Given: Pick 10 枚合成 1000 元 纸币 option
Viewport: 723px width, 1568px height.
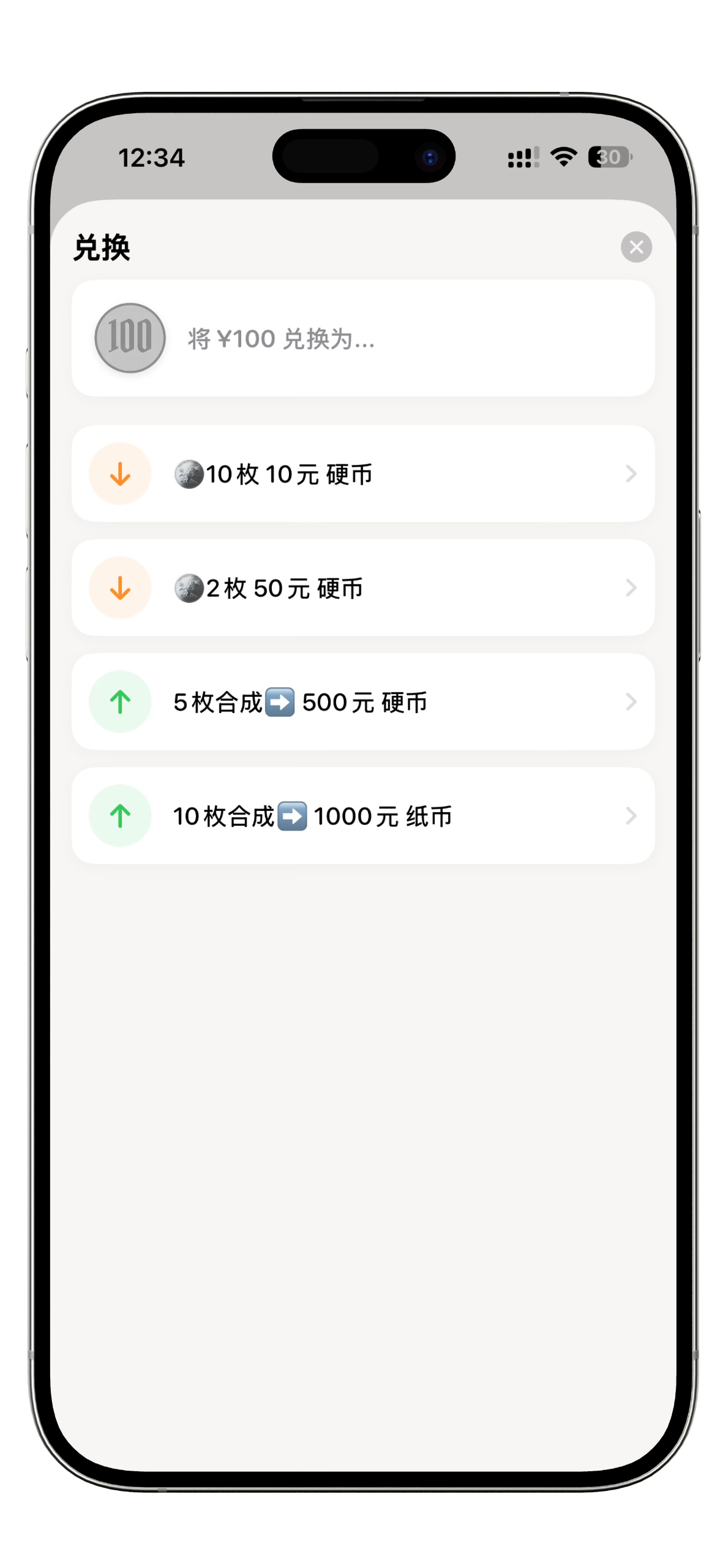Looking at the screenshot, I should click(362, 815).
